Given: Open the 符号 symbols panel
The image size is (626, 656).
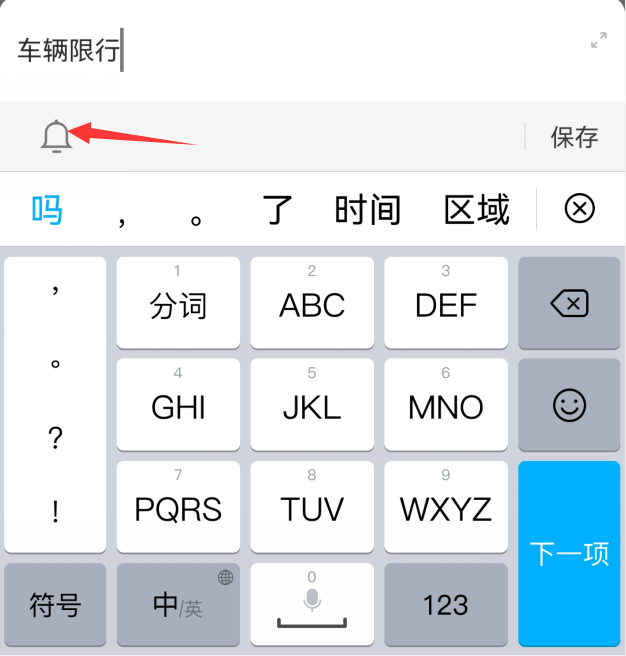Looking at the screenshot, I should [x=55, y=604].
